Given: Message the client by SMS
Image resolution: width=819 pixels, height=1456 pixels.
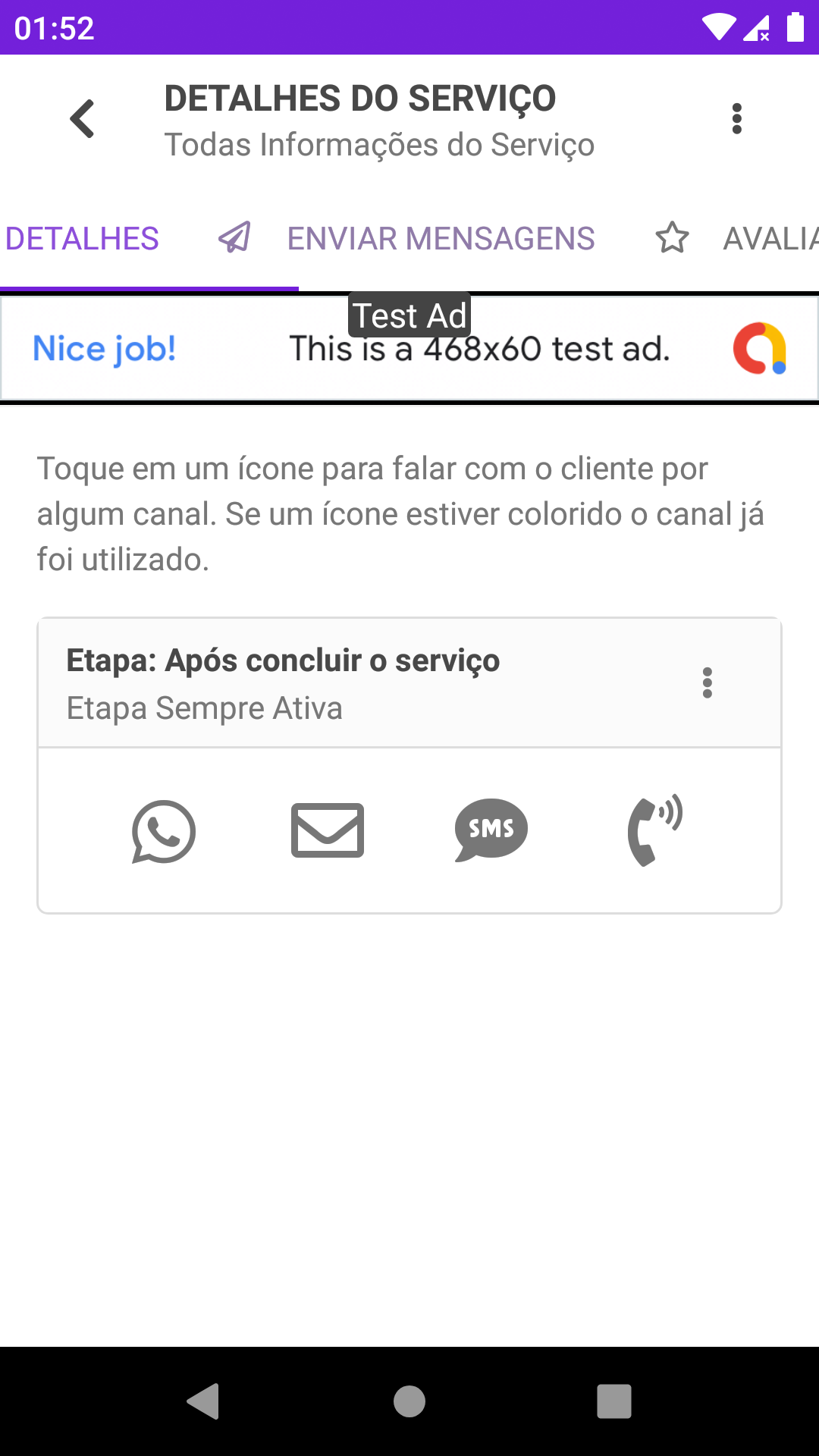Looking at the screenshot, I should (x=491, y=830).
